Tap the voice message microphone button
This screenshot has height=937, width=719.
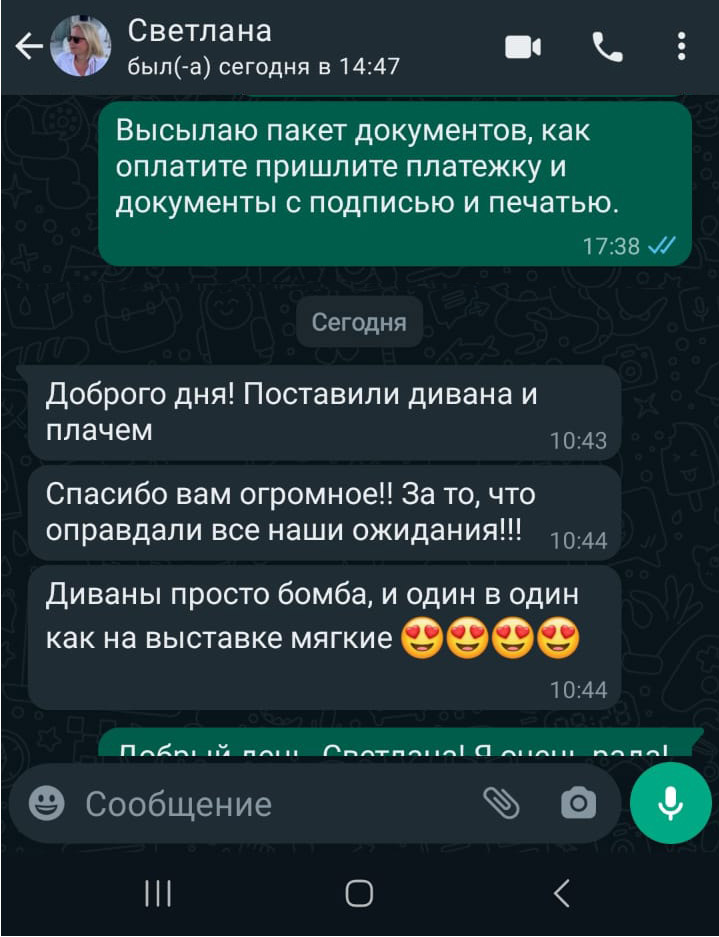point(670,803)
